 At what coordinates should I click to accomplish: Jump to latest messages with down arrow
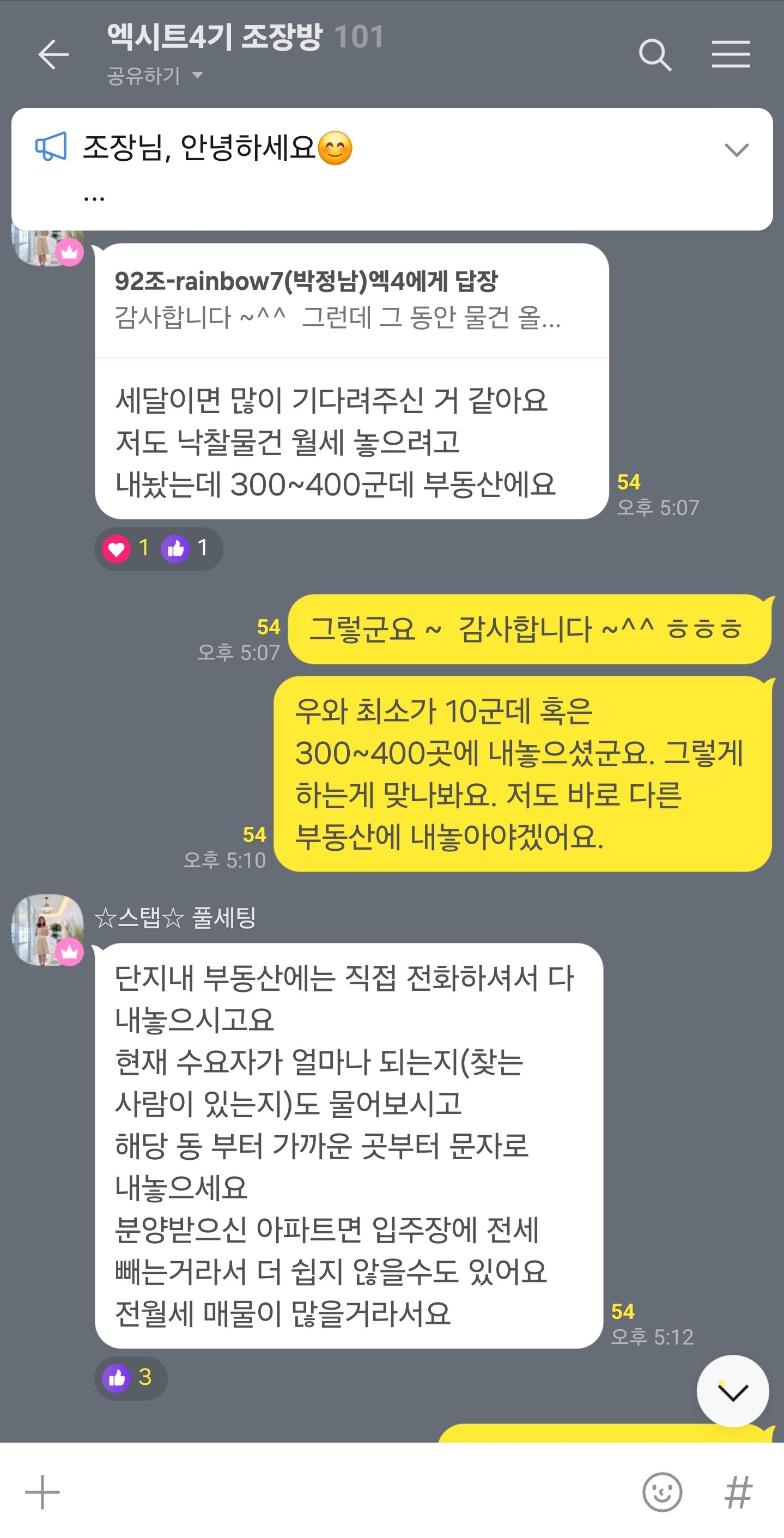732,1392
